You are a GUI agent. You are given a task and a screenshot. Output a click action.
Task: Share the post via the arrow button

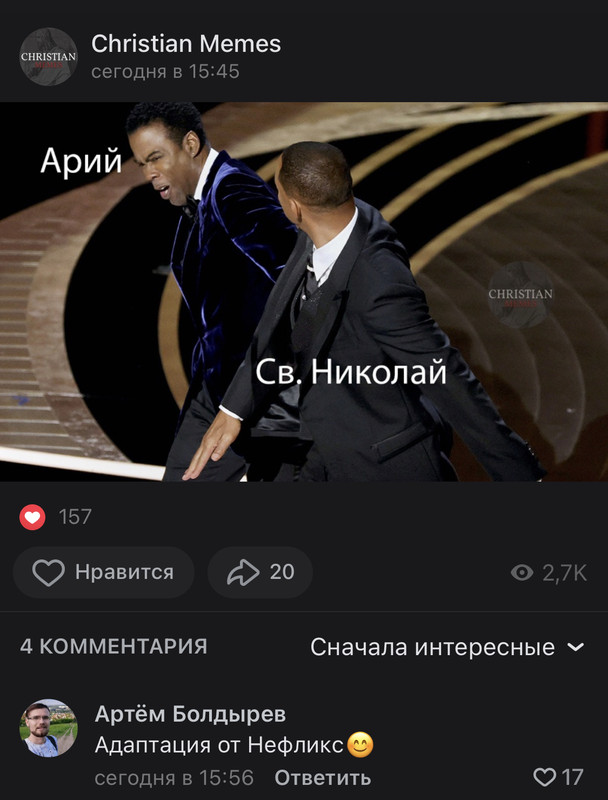pyautogui.click(x=260, y=572)
